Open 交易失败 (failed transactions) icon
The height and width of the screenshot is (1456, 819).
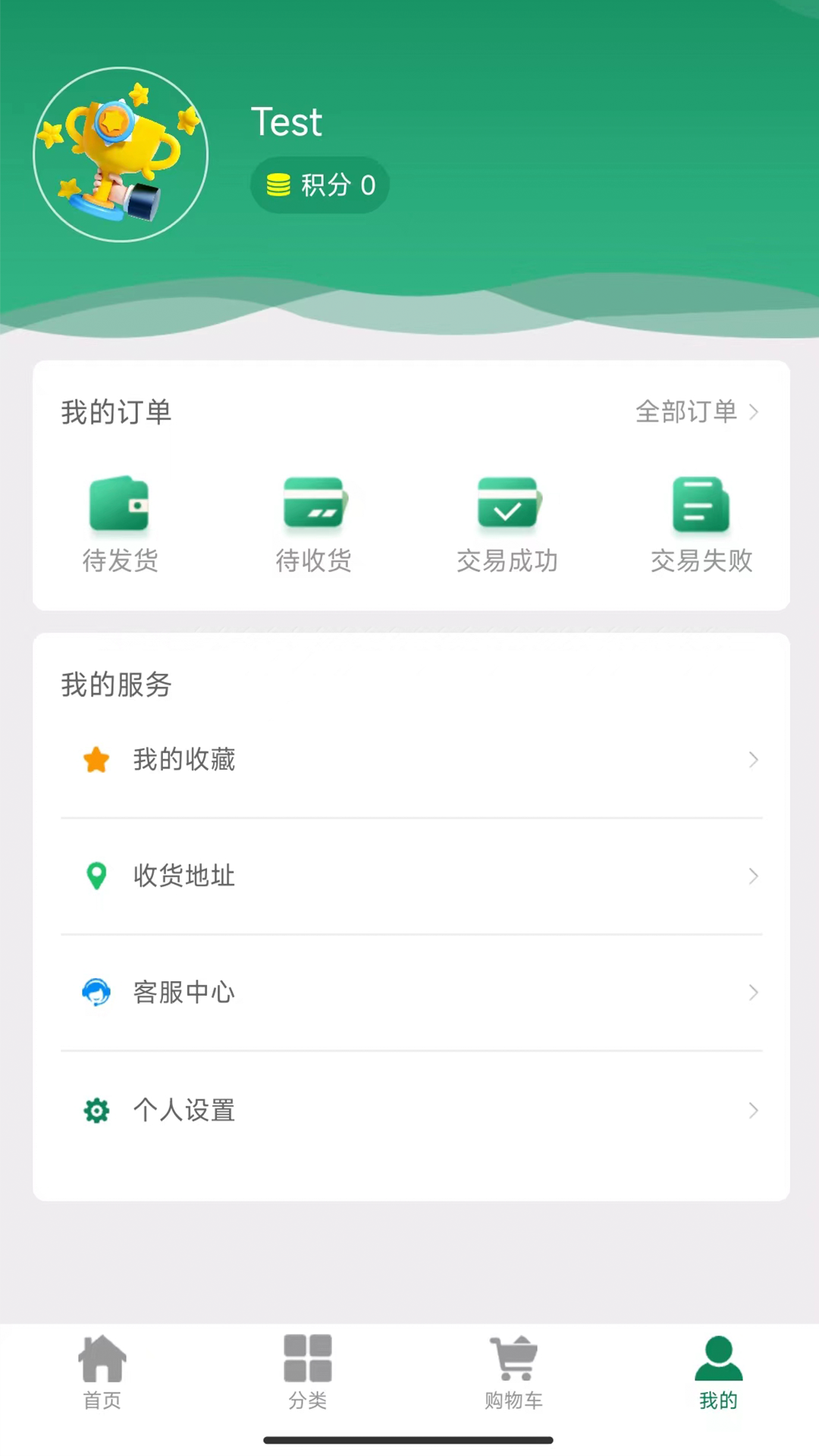(701, 504)
